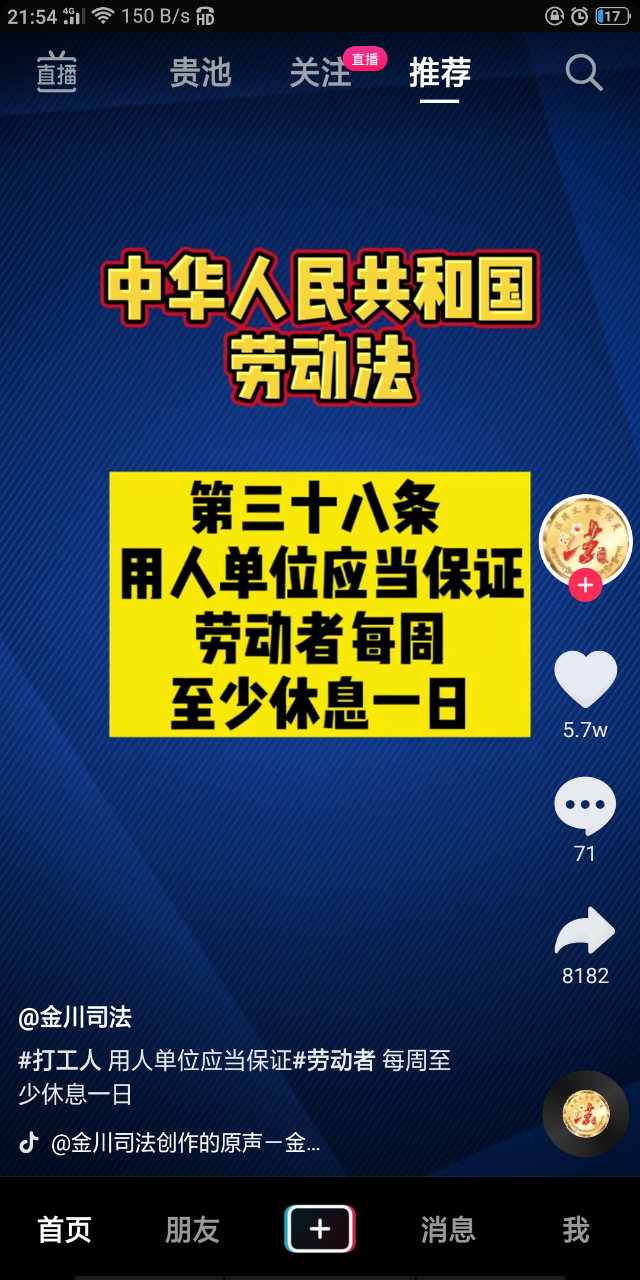Open the #打工人 hashtag
The width and height of the screenshot is (640, 1280).
[60, 1060]
